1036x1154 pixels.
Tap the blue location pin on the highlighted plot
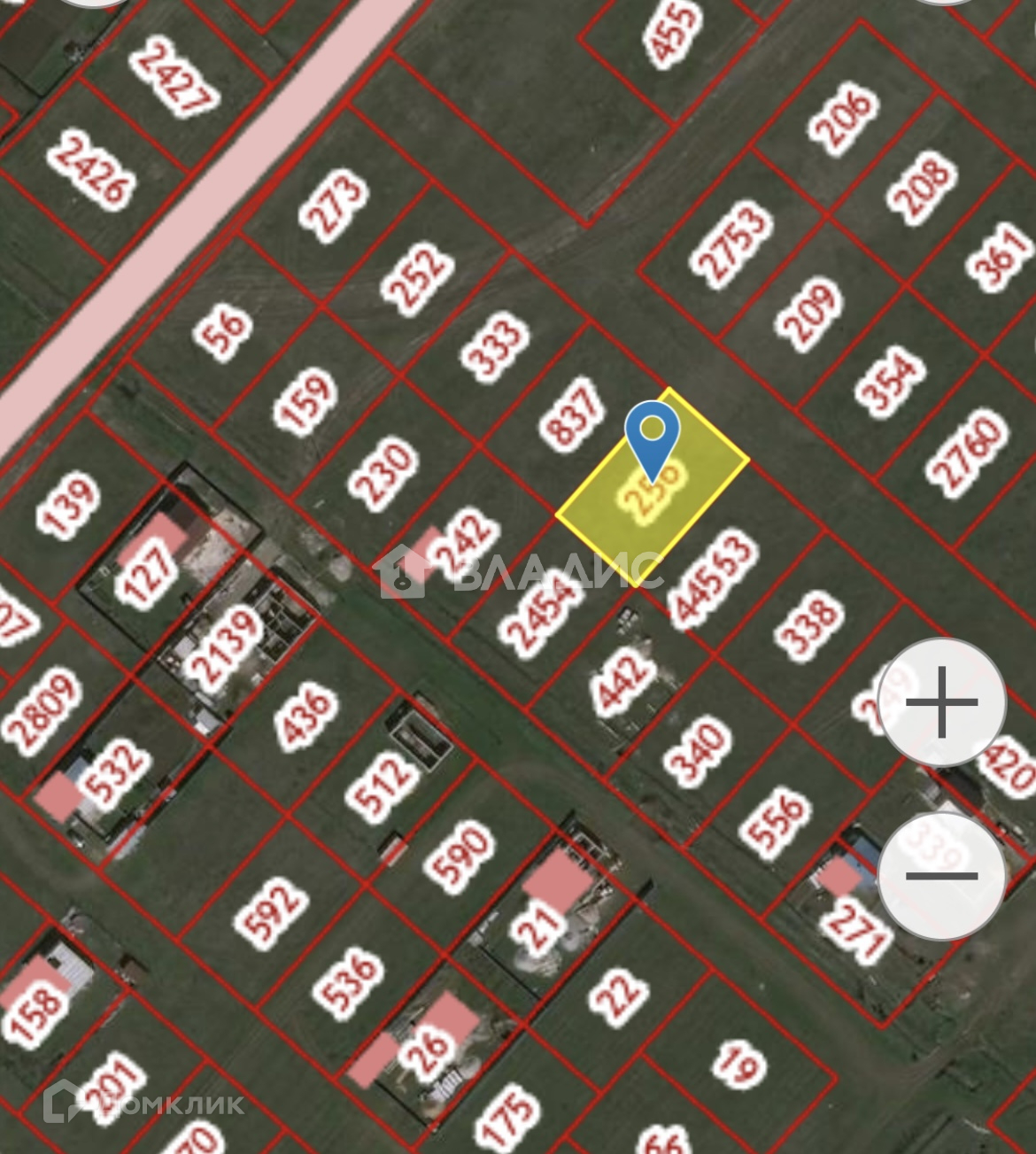[652, 438]
